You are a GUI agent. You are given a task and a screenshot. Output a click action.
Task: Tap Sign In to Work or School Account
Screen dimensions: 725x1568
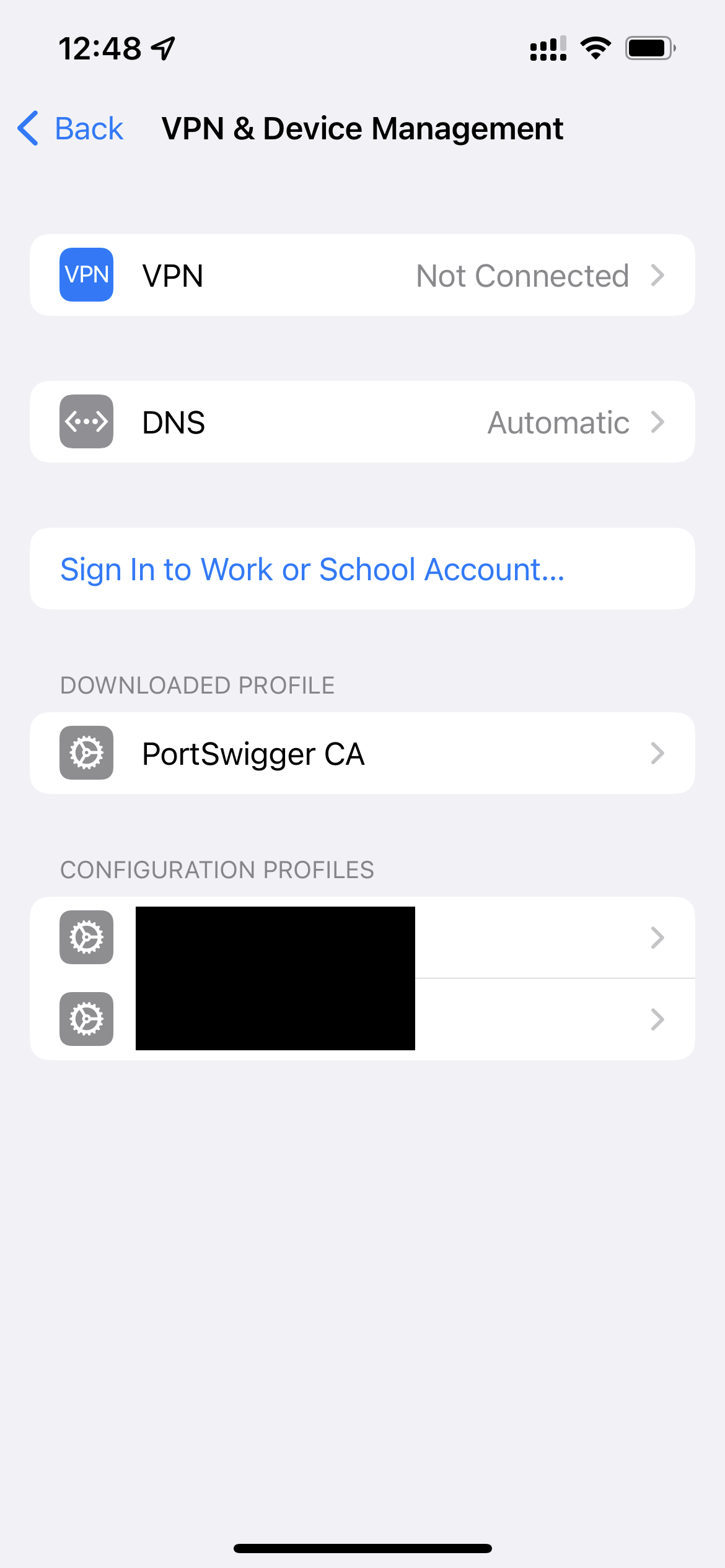coord(312,569)
